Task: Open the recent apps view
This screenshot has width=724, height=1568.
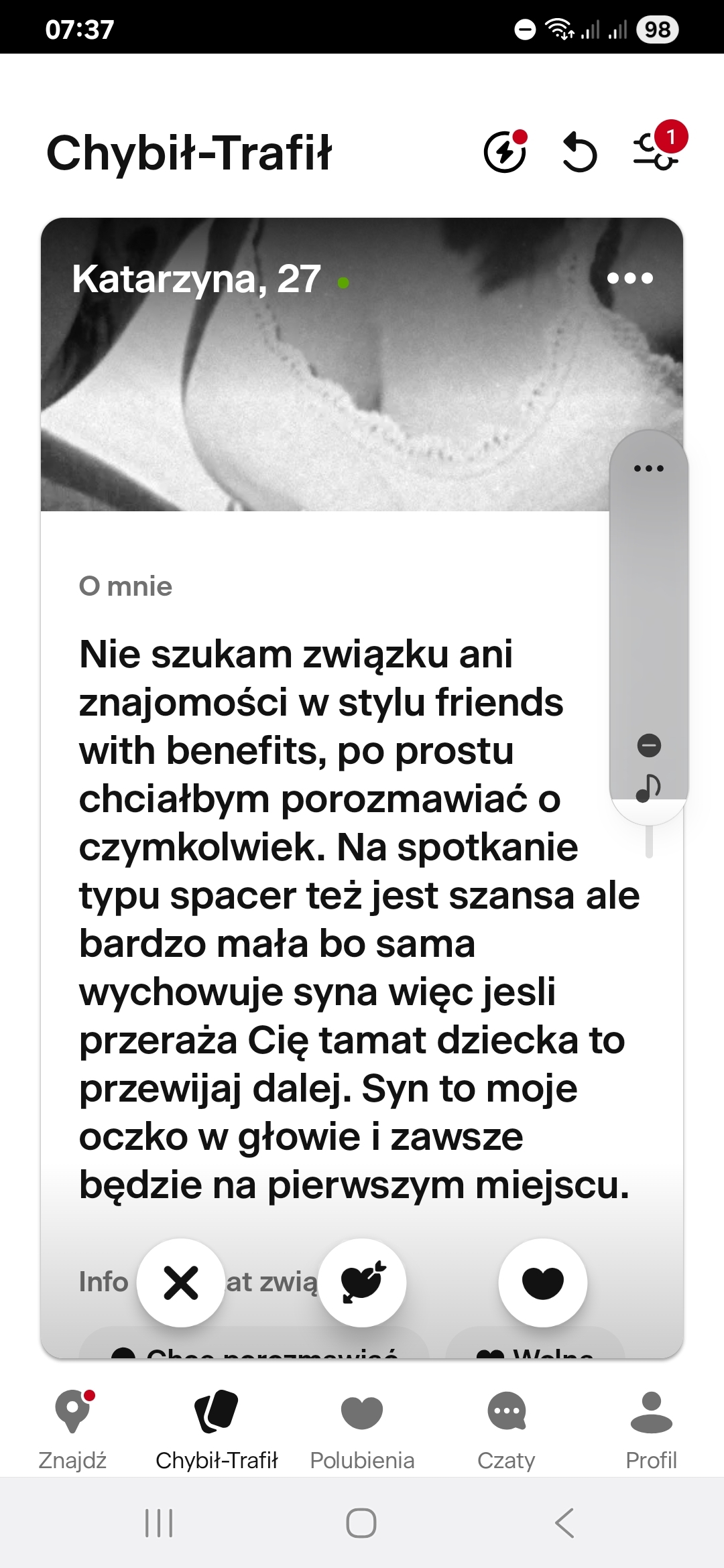Action: (x=159, y=1522)
